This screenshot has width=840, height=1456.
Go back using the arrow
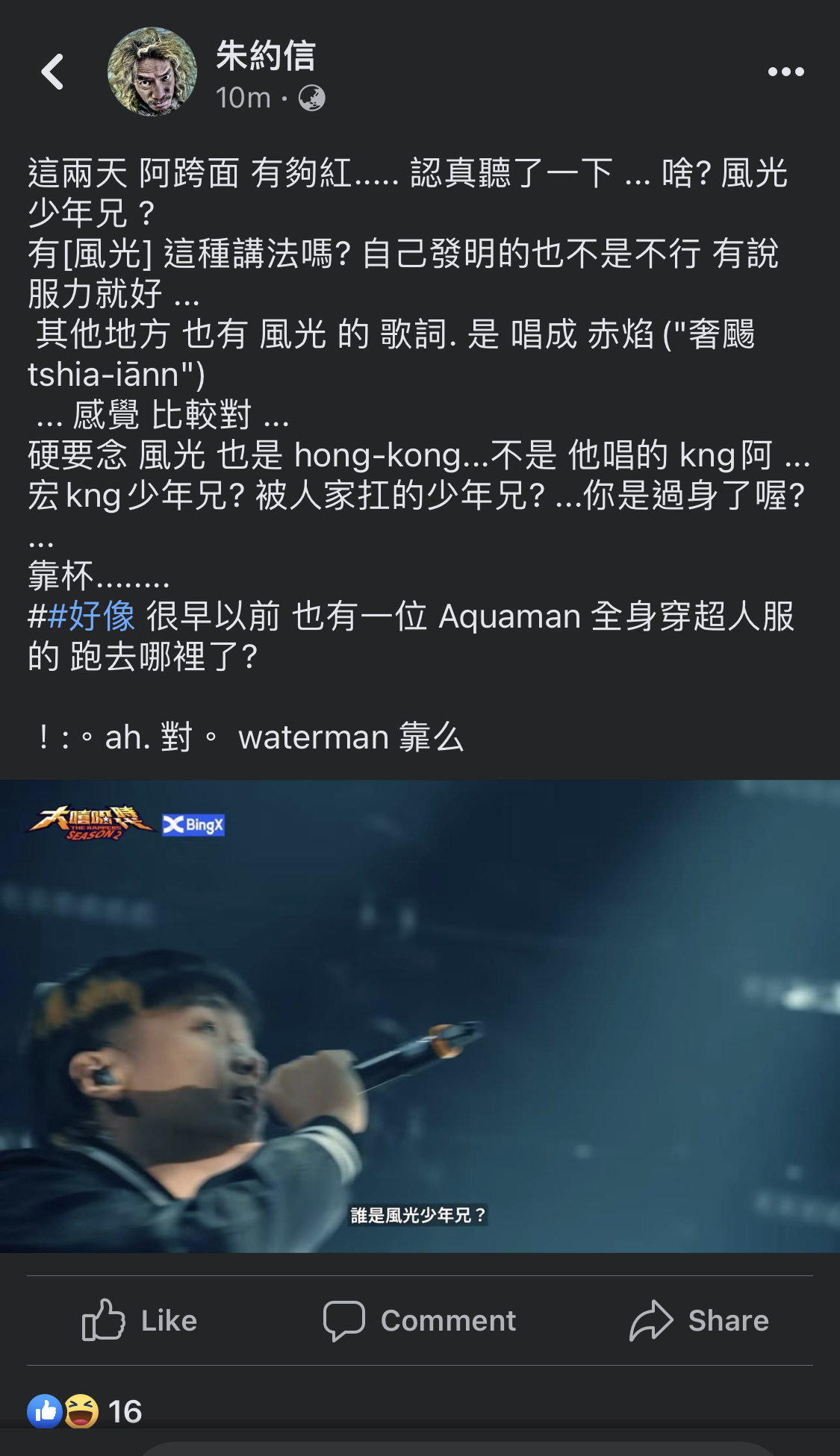pos(52,72)
